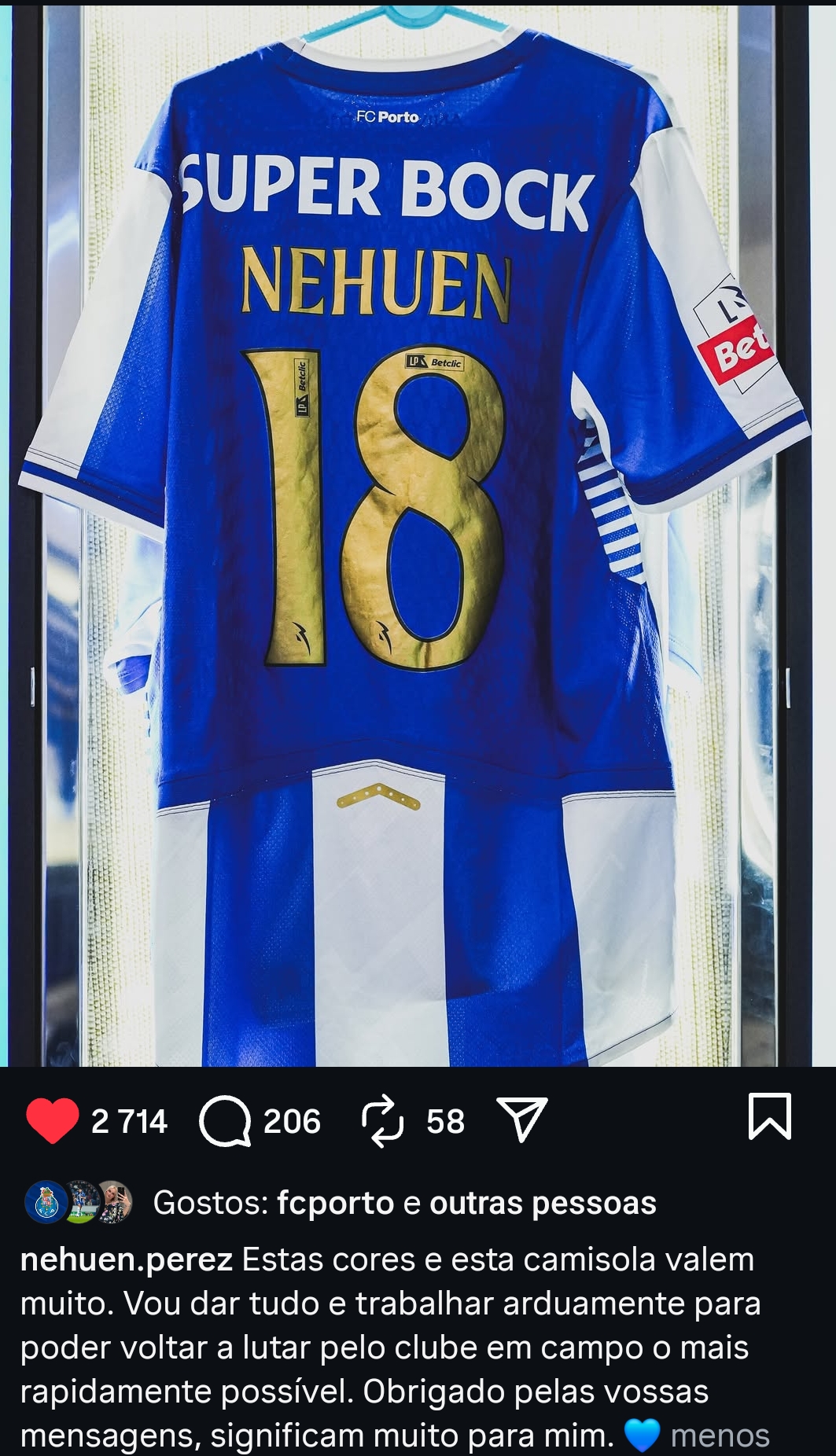This screenshot has height=1456, width=836.
Task: Collapse the caption with menos
Action: click(720, 1436)
